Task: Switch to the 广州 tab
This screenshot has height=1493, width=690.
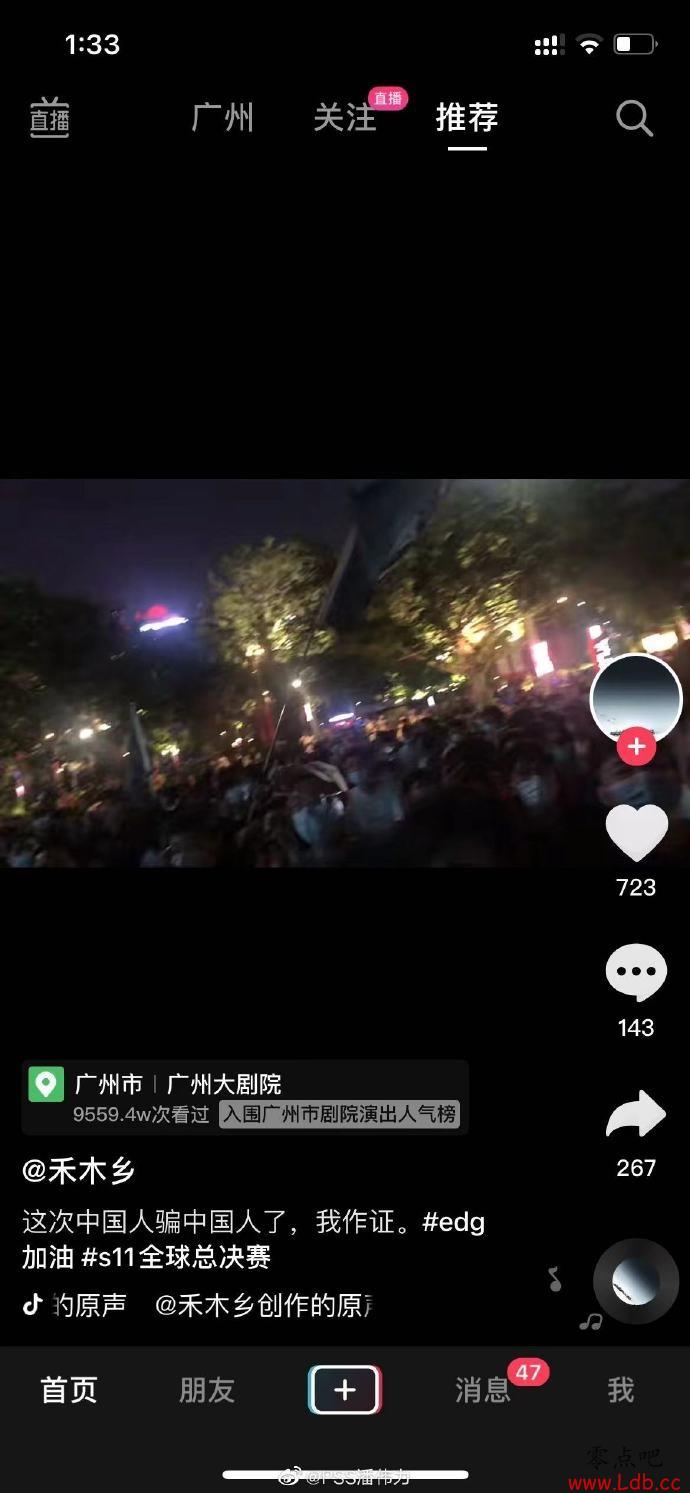Action: pyautogui.click(x=223, y=118)
